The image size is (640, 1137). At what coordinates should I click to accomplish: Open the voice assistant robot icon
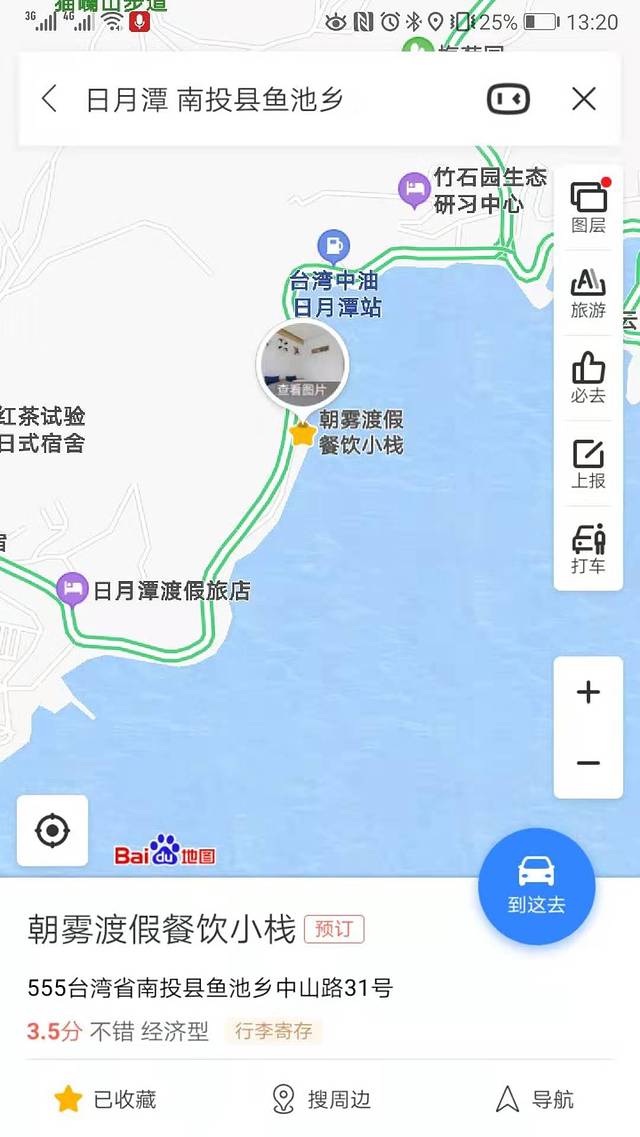508,99
